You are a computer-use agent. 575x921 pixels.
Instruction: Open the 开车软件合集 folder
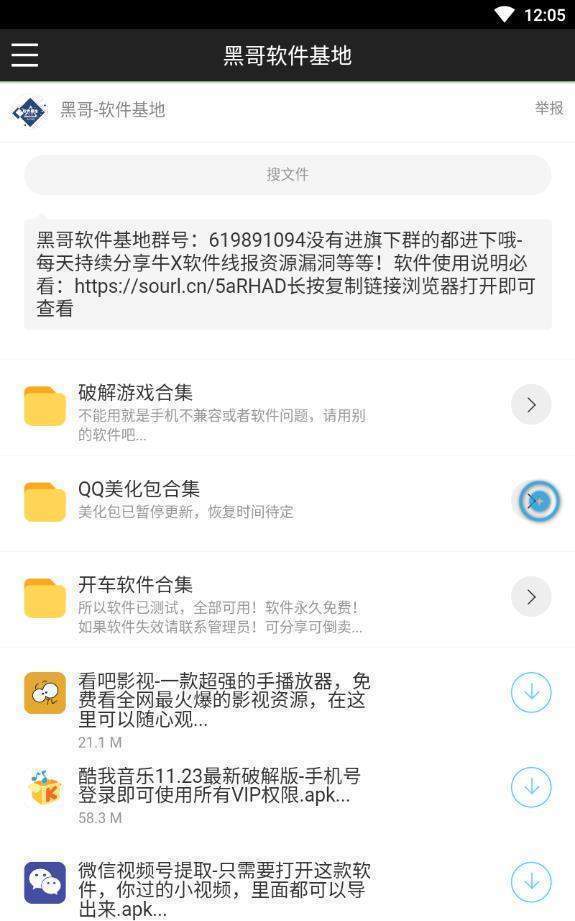287,599
